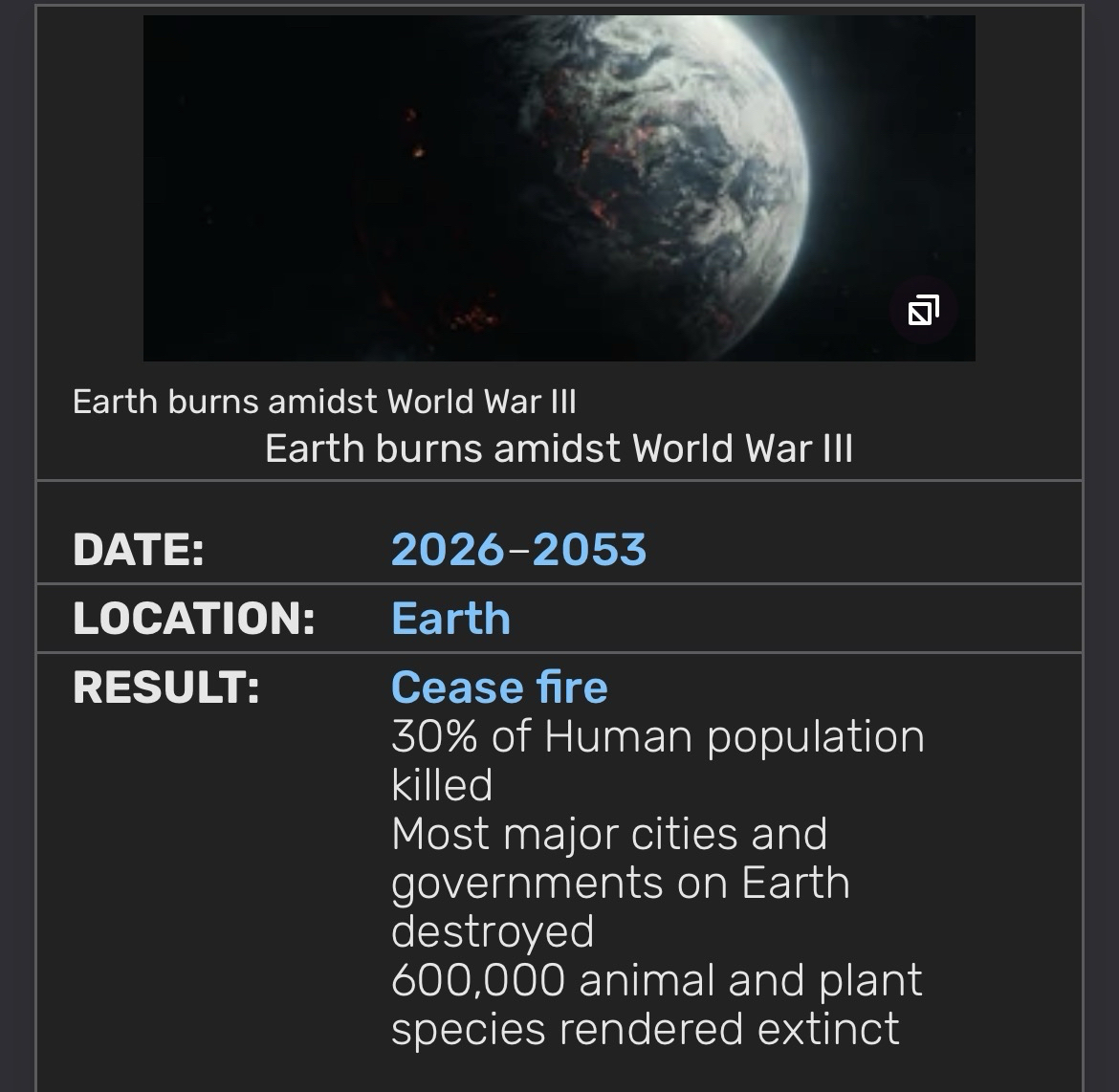Open the image gallery icon on the Earth picture

coord(923,311)
